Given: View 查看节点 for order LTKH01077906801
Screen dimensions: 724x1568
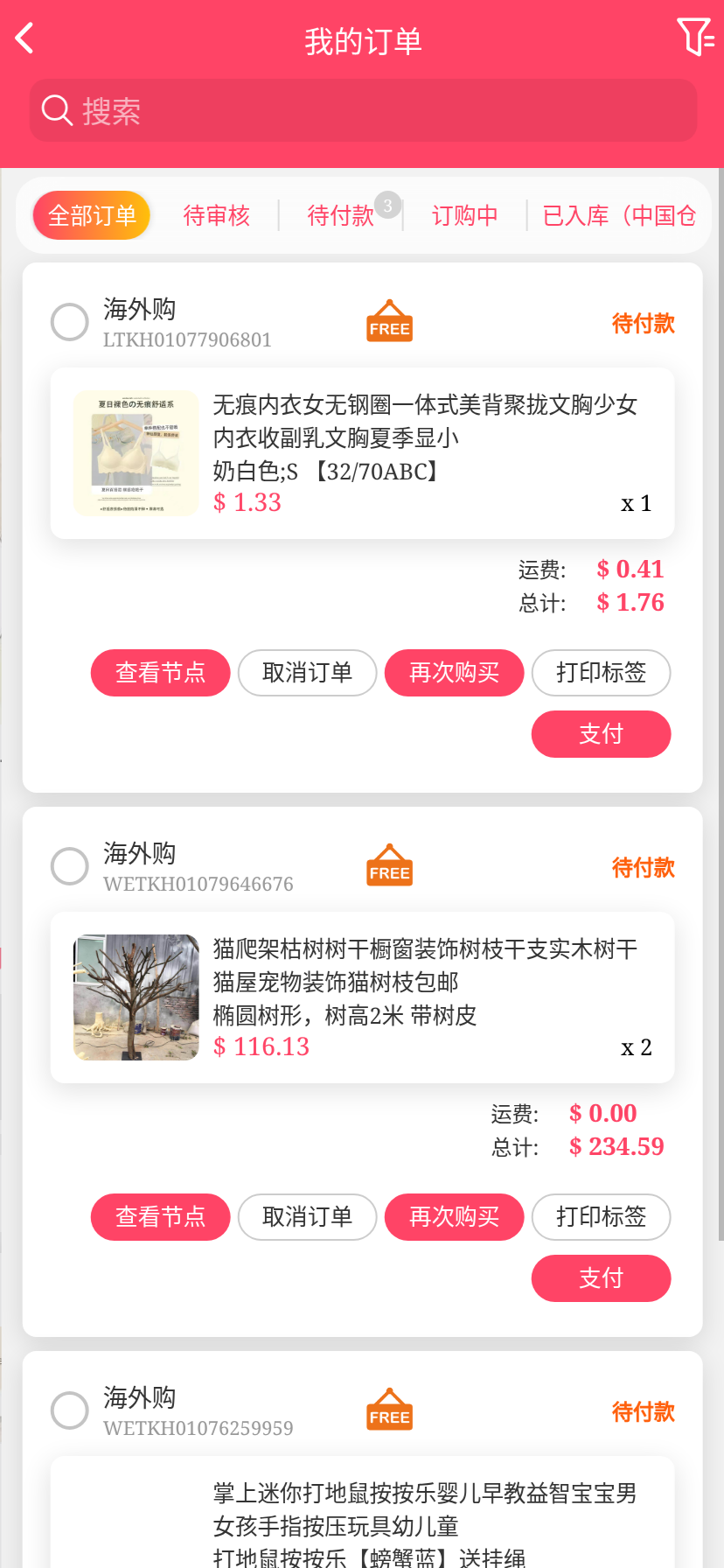Looking at the screenshot, I should coord(160,673).
